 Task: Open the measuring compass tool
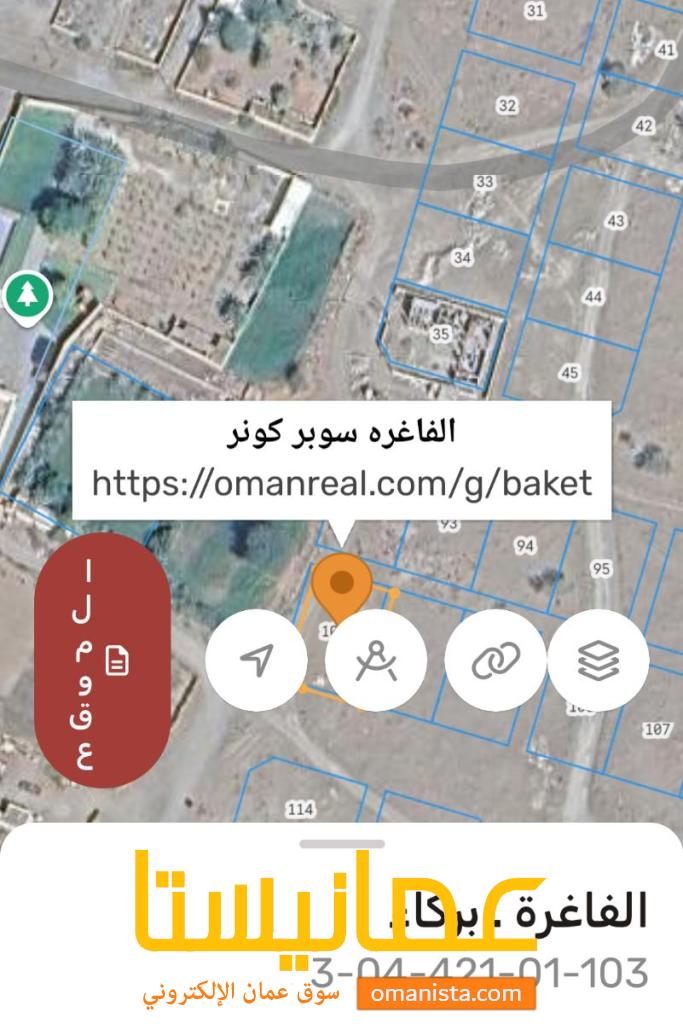376,660
